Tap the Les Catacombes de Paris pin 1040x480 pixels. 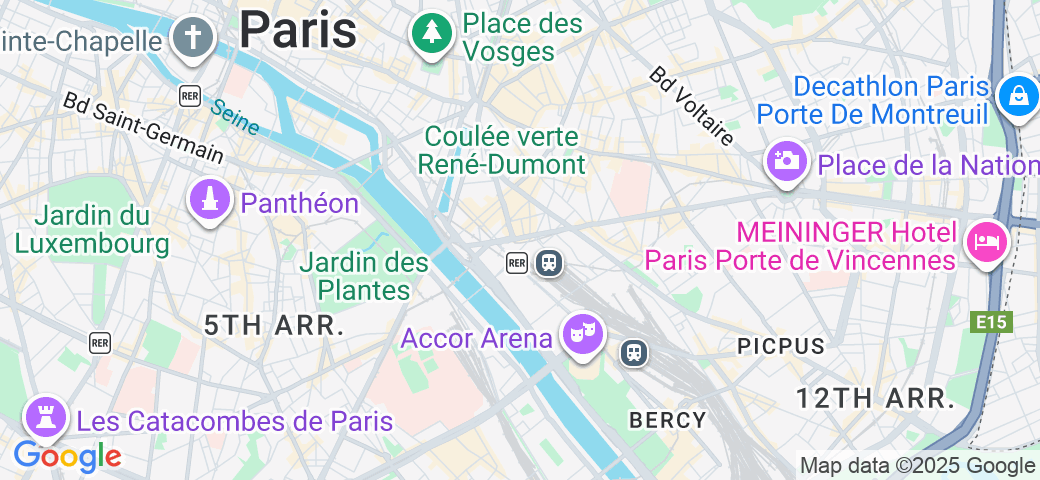point(45,414)
